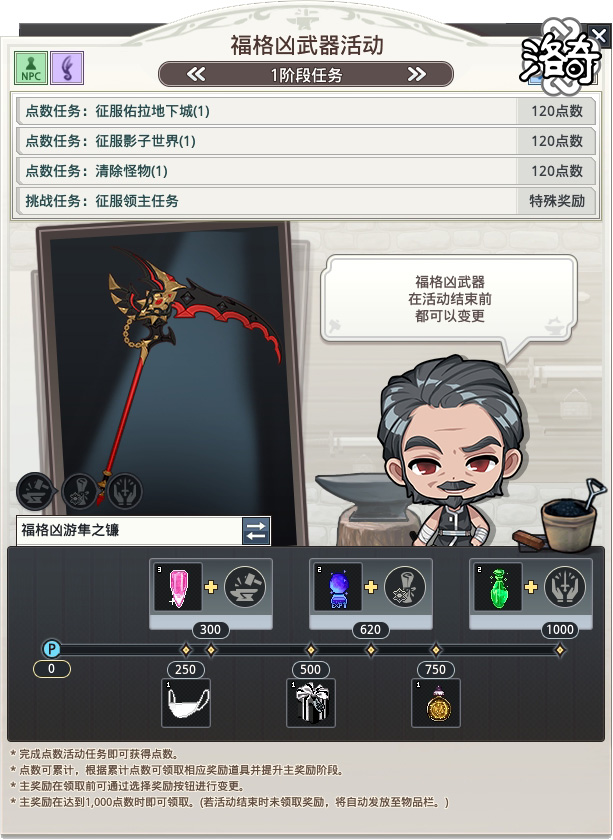
Task: Tap the 500 point gift box reward
Action: pos(310,703)
